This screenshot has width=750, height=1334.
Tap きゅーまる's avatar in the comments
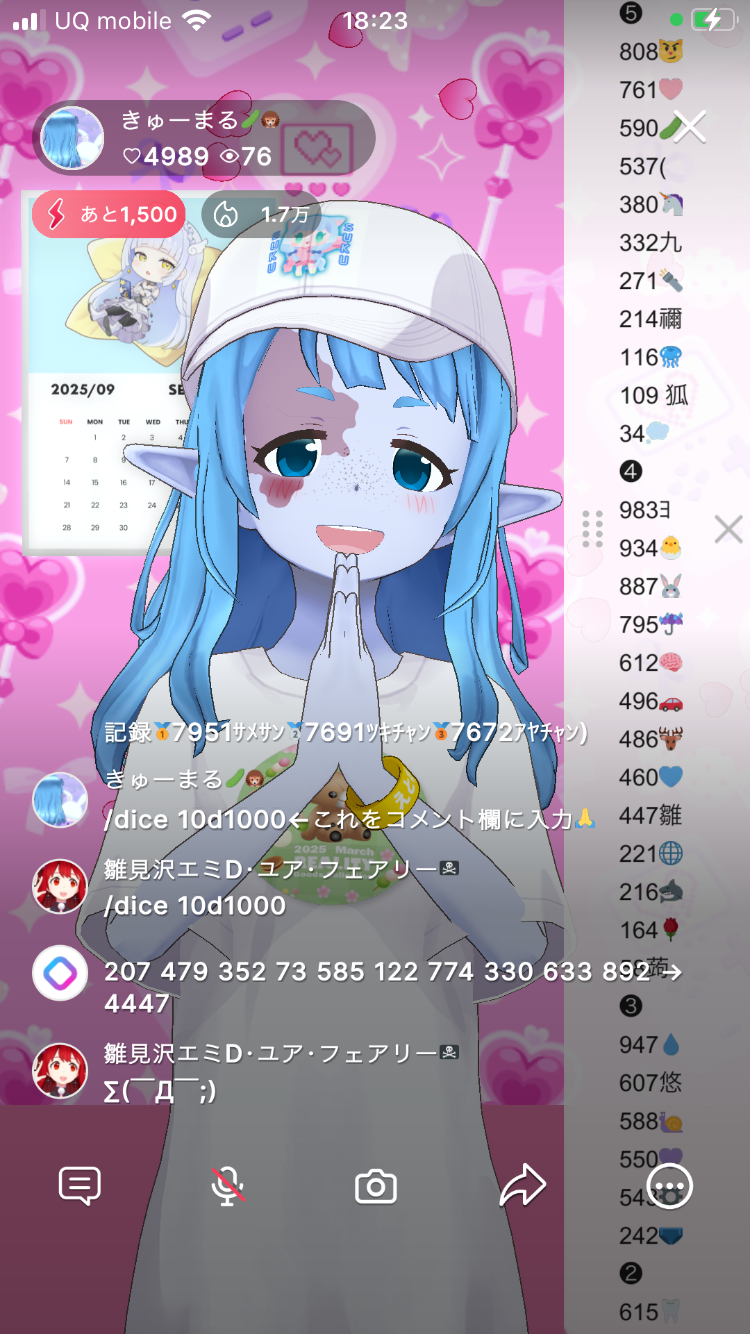pyautogui.click(x=60, y=800)
